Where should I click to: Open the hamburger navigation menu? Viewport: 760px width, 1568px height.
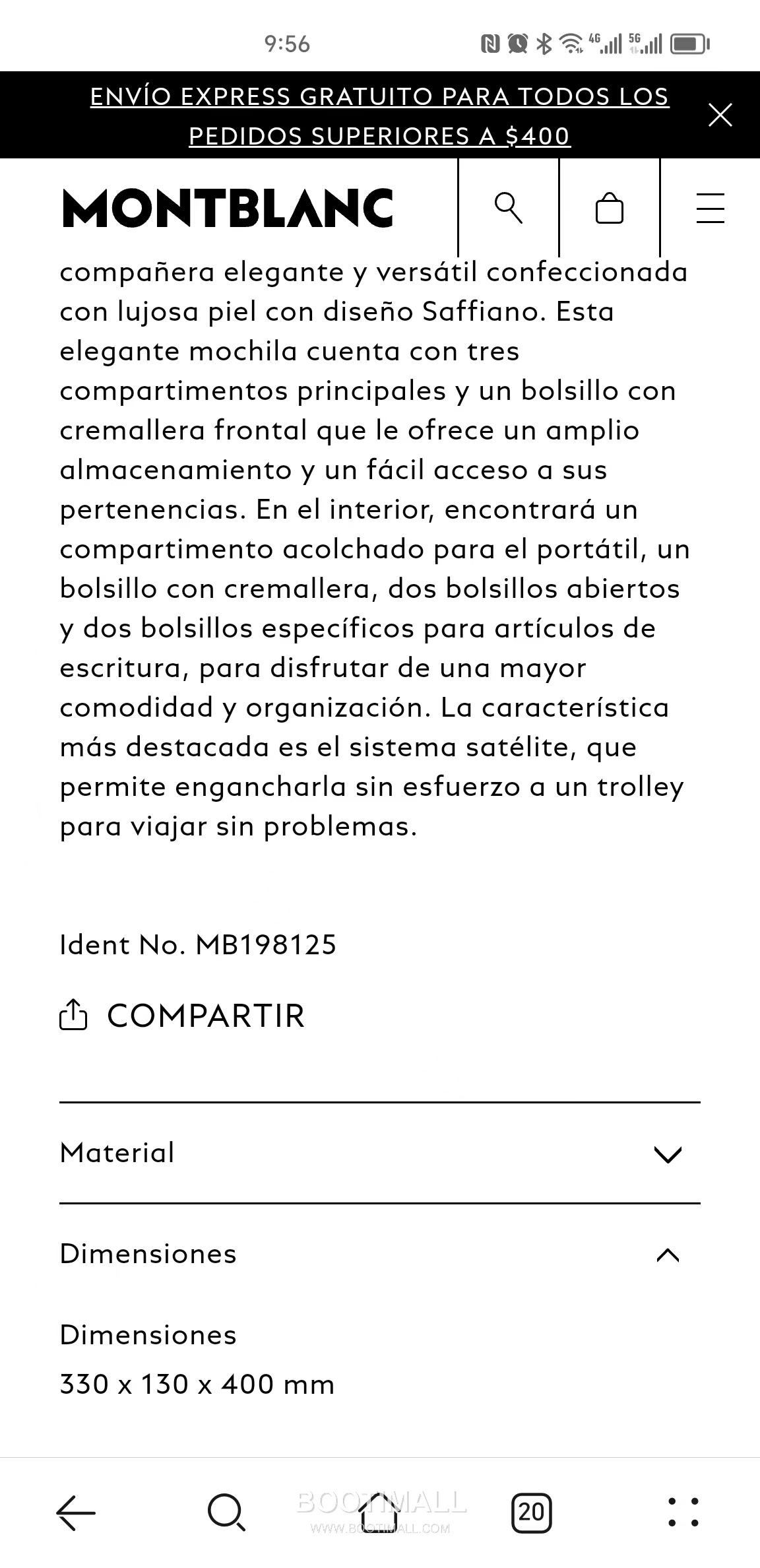pyautogui.click(x=711, y=208)
